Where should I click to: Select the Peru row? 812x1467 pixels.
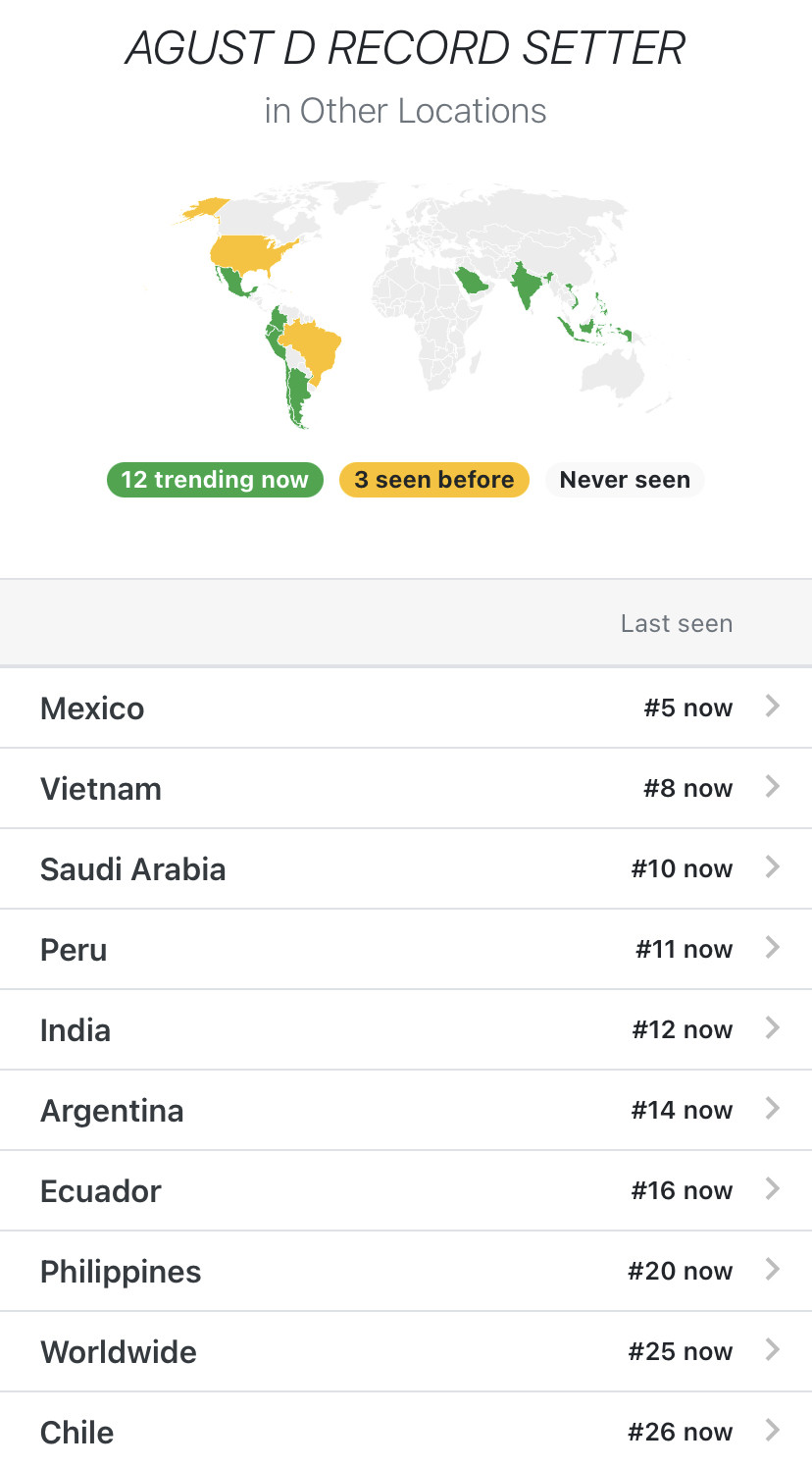pyautogui.click(x=406, y=949)
